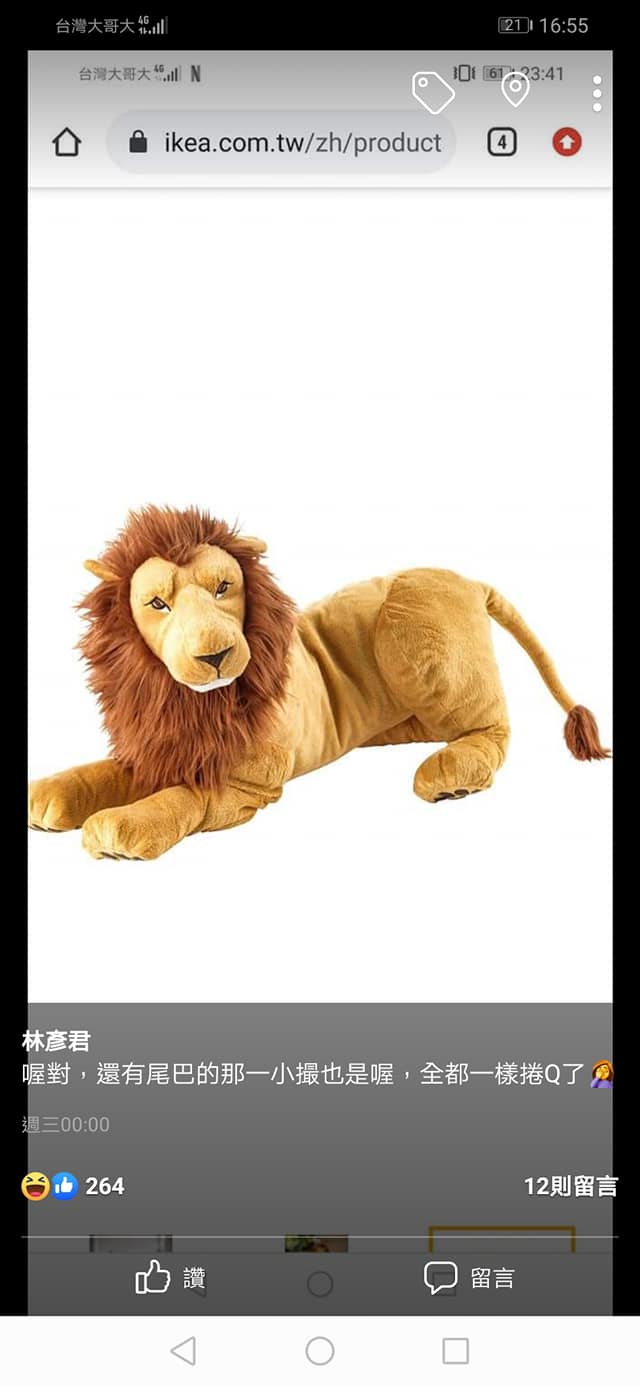
Task: Open the three-dot overflow menu
Action: 596,93
